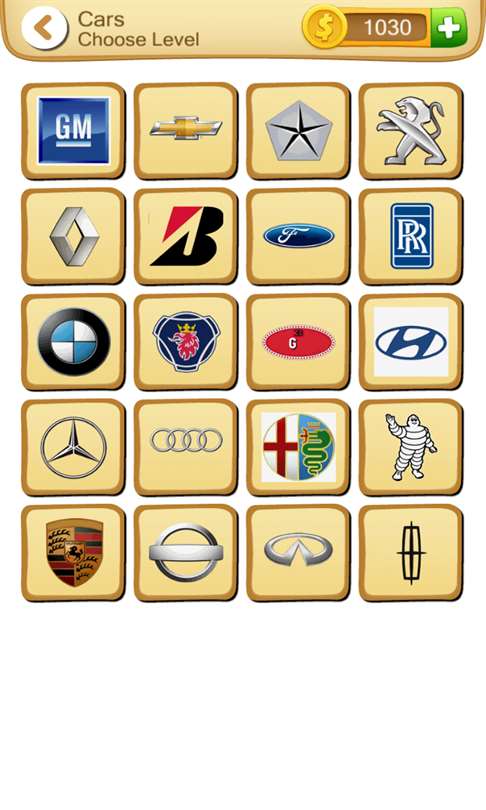Add more coins with the green plus
This screenshot has width=486, height=810.
click(x=448, y=27)
